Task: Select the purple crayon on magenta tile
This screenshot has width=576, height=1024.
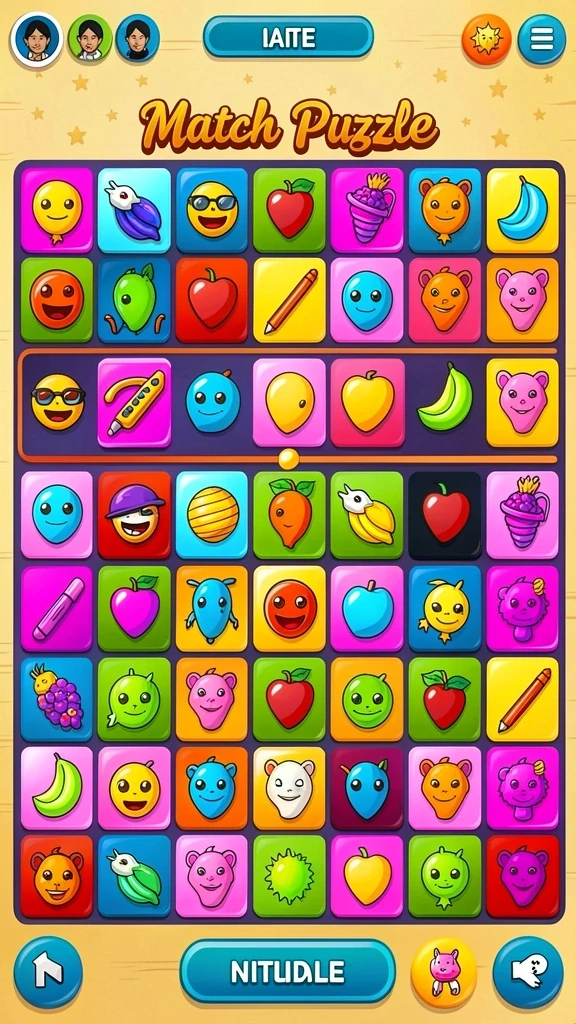Action: pyautogui.click(x=57, y=609)
